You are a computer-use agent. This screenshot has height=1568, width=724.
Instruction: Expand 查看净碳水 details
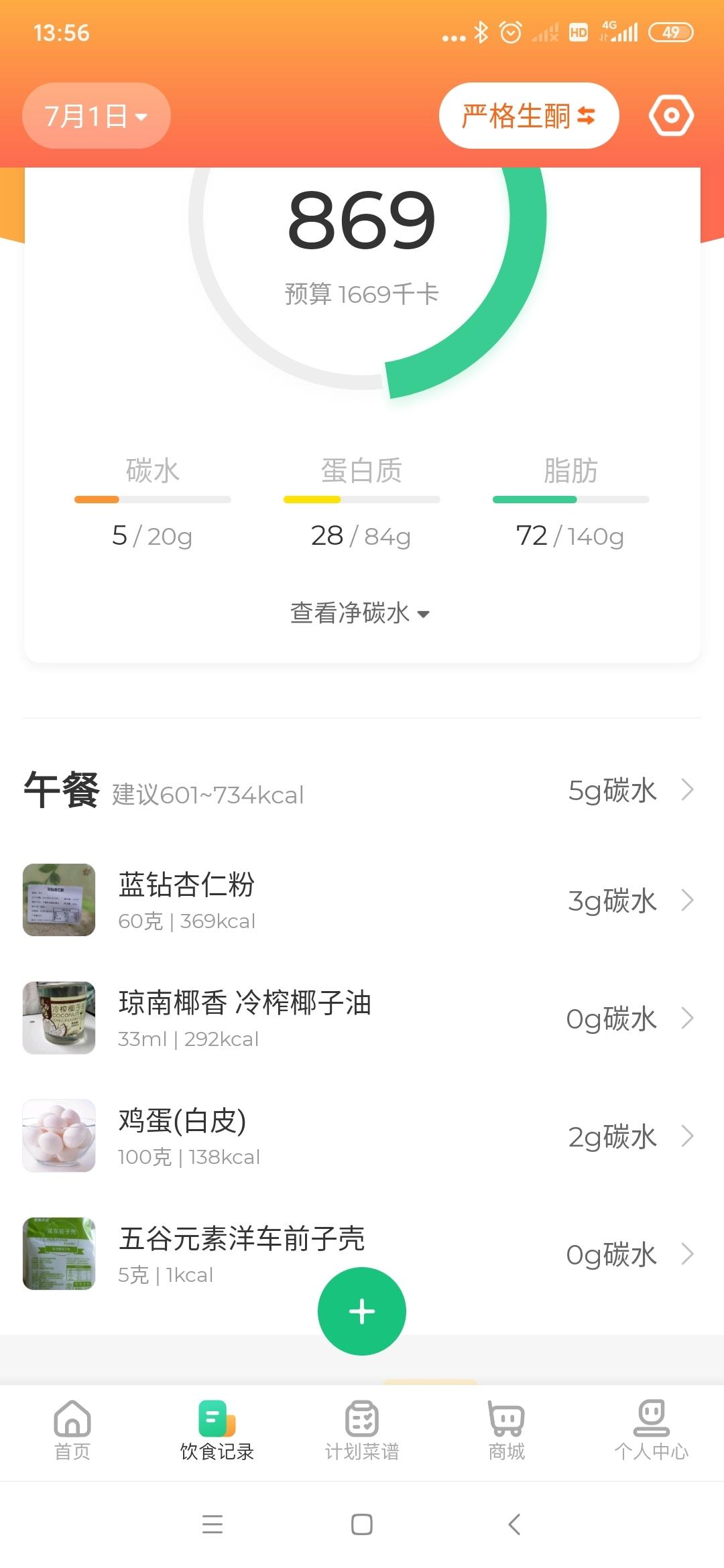[360, 613]
